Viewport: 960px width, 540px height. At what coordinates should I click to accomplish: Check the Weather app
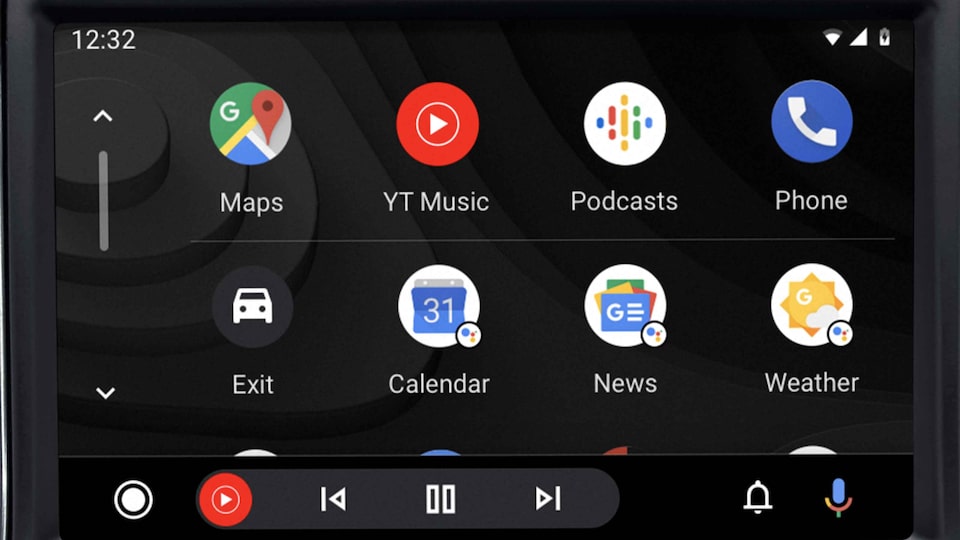tap(811, 306)
